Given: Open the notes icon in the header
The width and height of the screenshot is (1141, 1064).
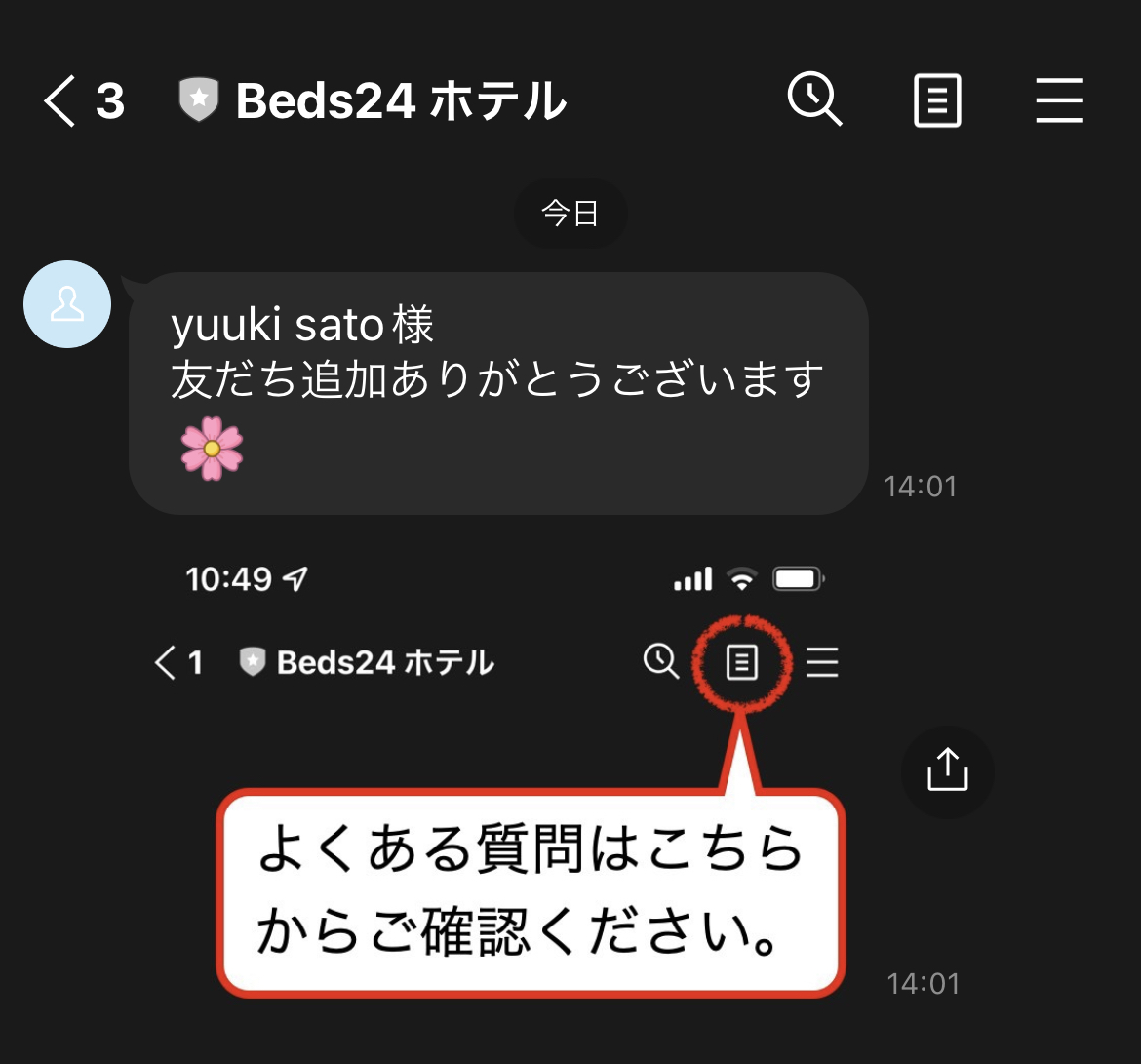Looking at the screenshot, I should click(937, 100).
